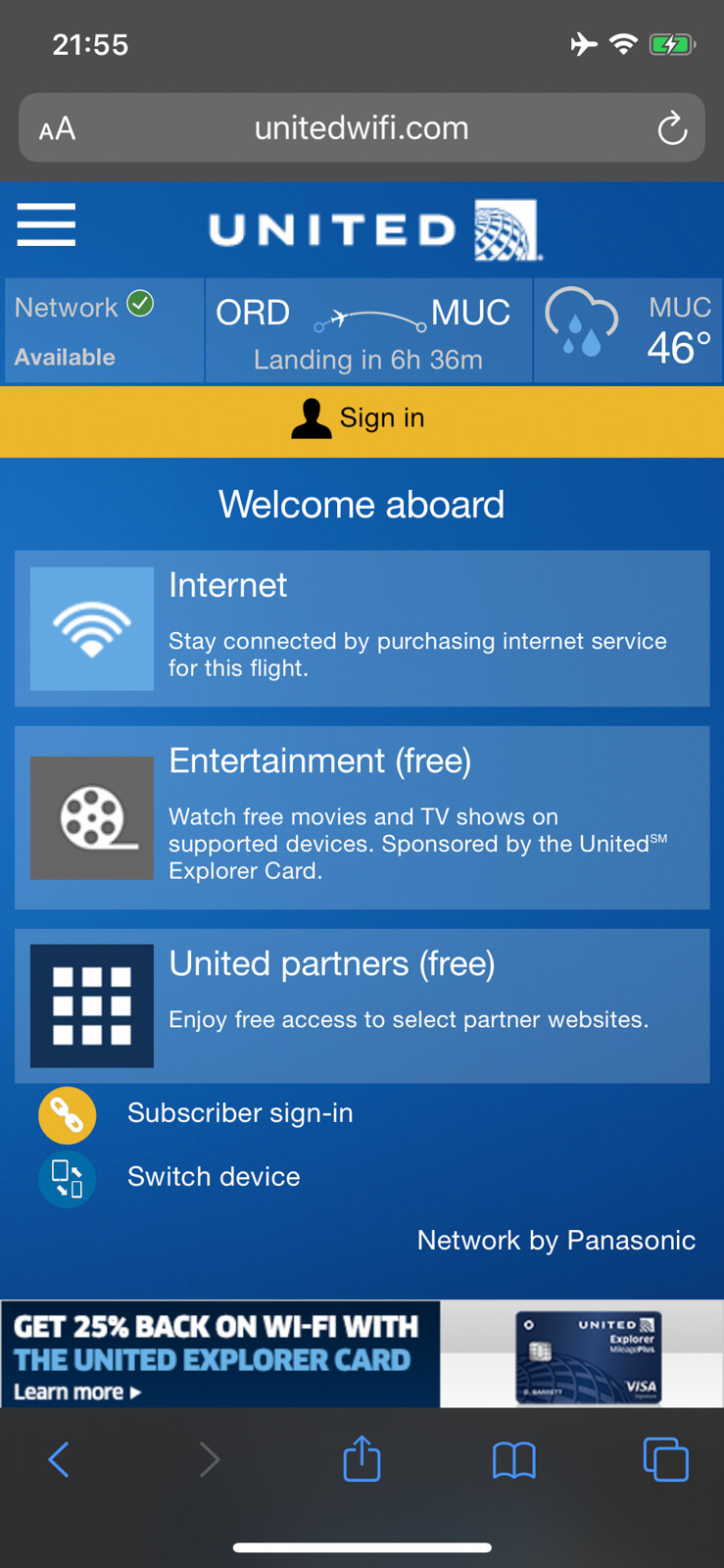This screenshot has width=724, height=1568.
Task: Tap the Sign in bar
Action: point(362,420)
